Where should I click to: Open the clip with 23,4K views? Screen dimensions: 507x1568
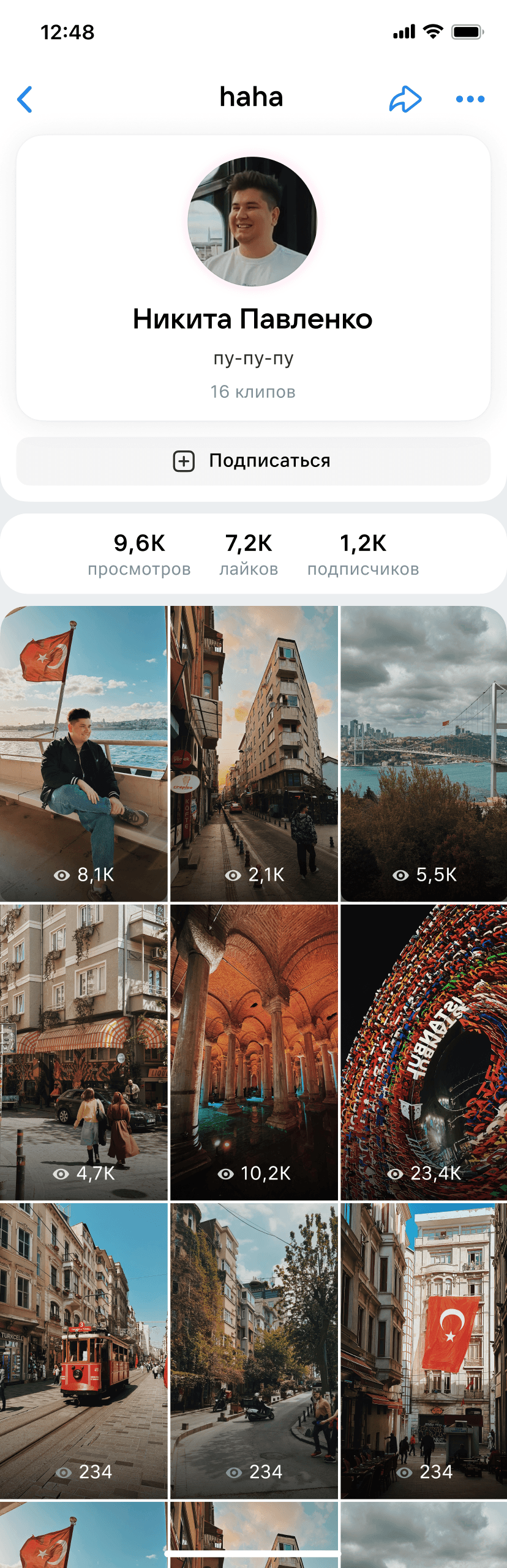pos(424,1052)
